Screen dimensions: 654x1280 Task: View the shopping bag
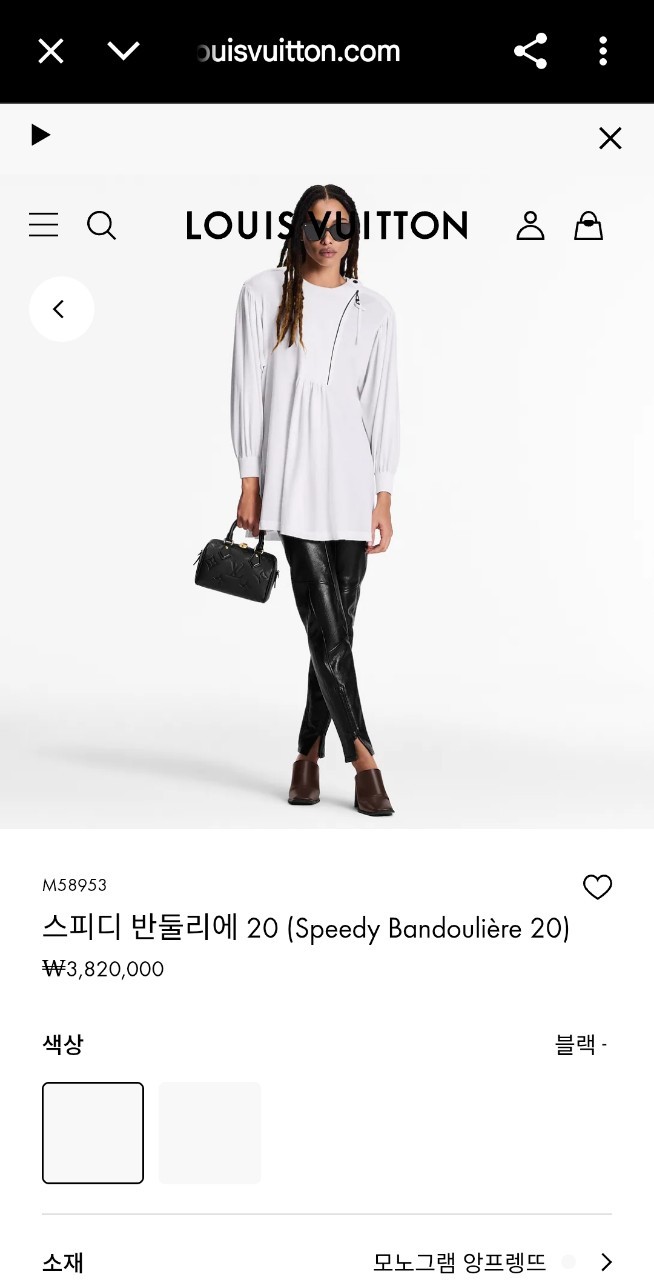[x=588, y=226]
